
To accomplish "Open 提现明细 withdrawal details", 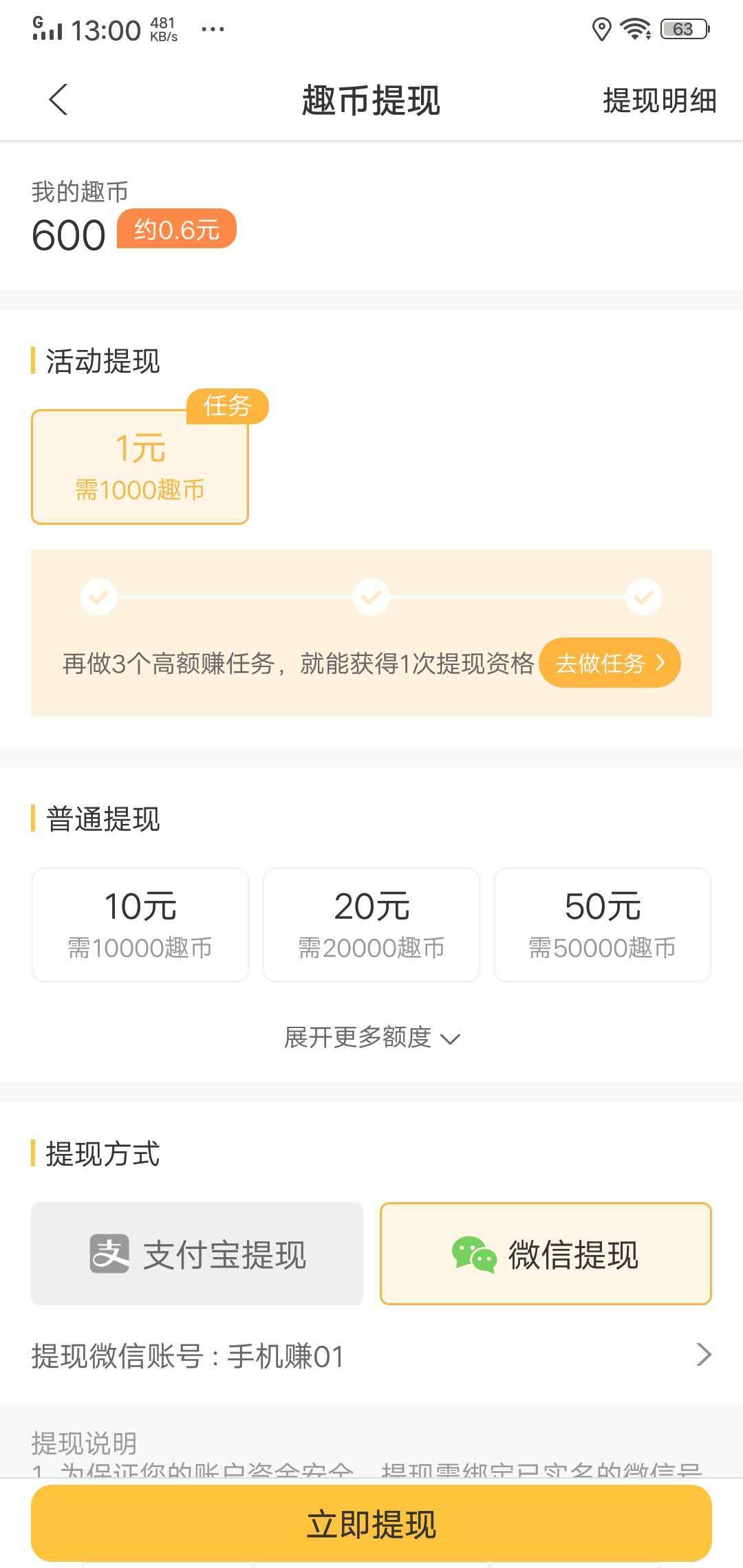I will coord(659,100).
